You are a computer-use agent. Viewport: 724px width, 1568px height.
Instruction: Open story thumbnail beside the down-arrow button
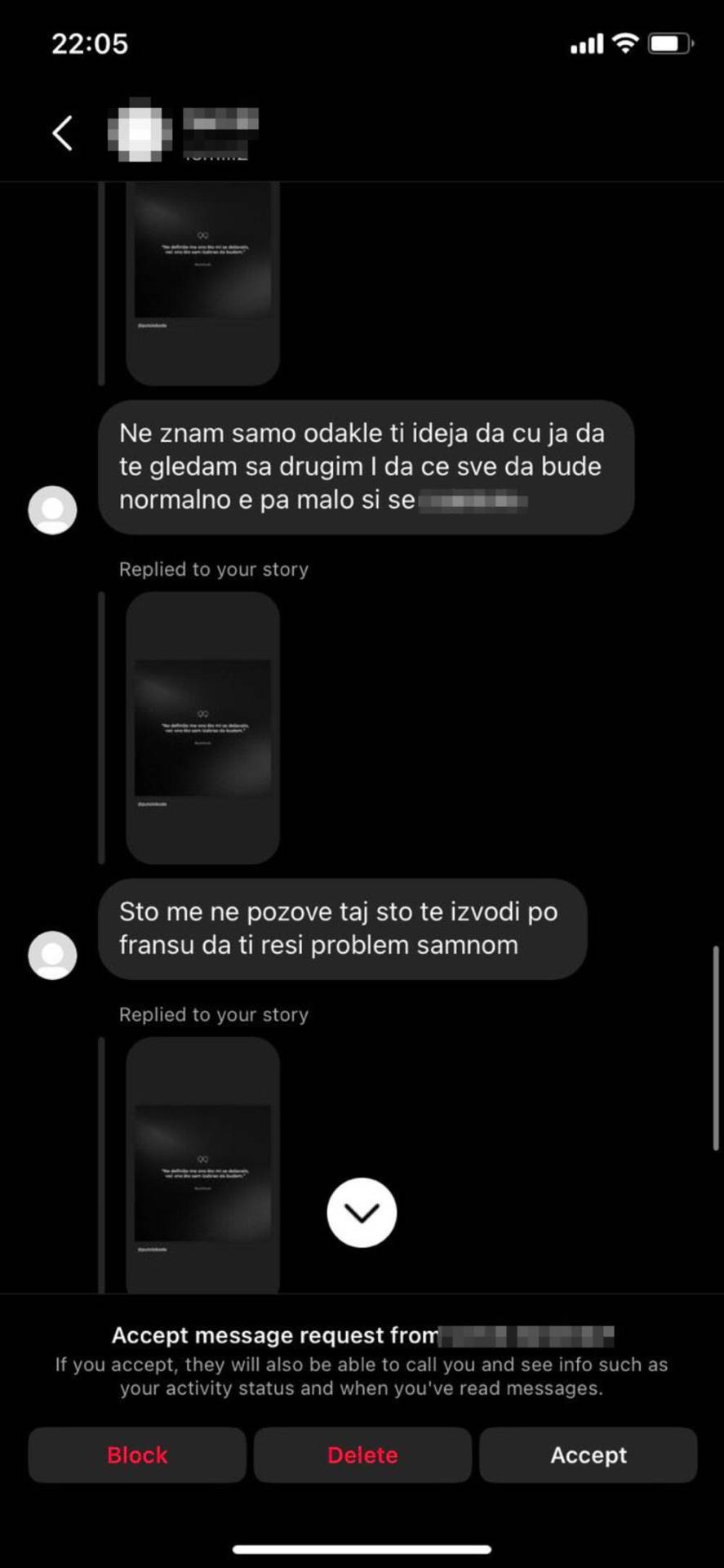click(202, 1168)
